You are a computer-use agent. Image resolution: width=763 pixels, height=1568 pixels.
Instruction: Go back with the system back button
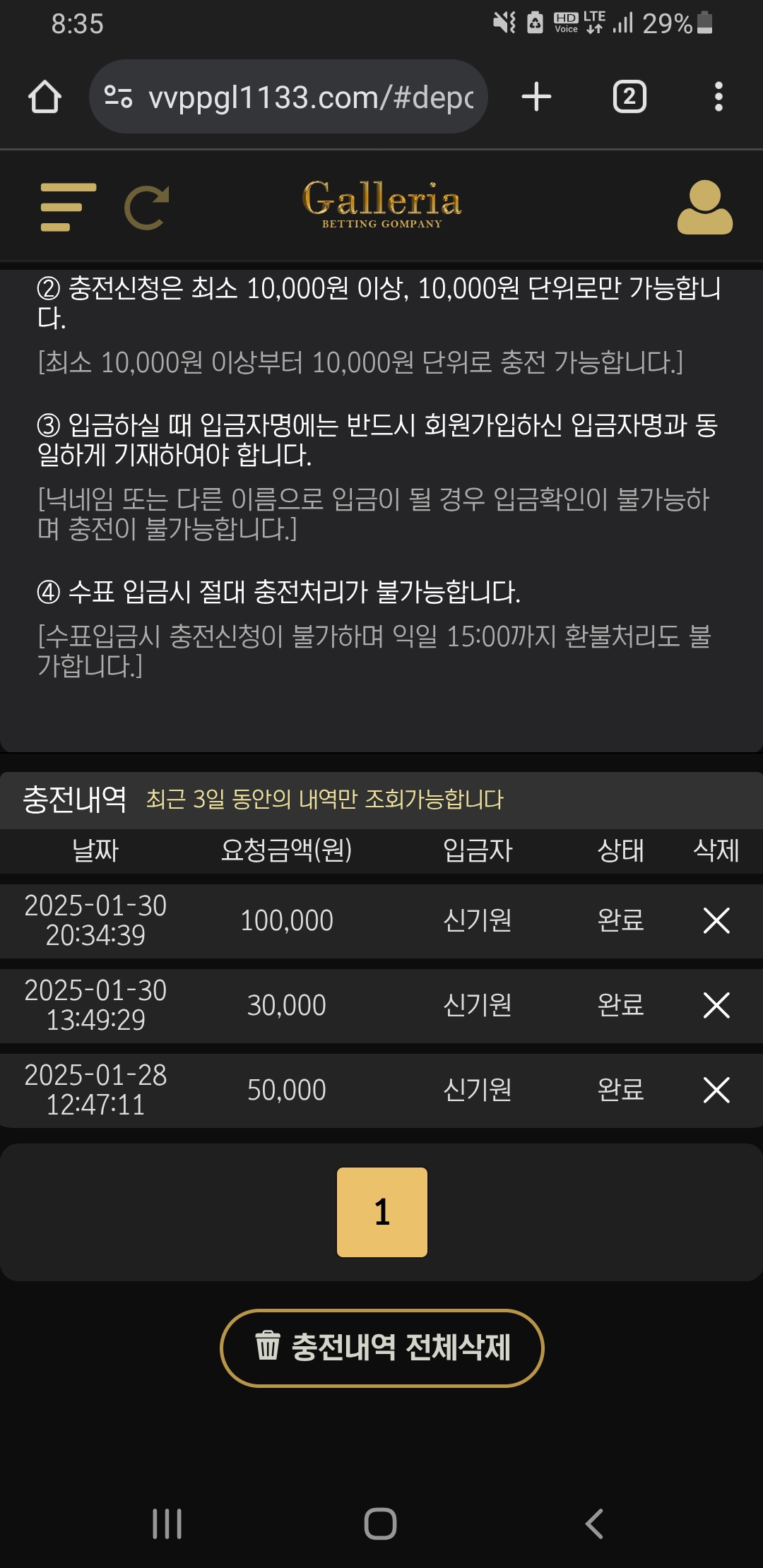594,1524
